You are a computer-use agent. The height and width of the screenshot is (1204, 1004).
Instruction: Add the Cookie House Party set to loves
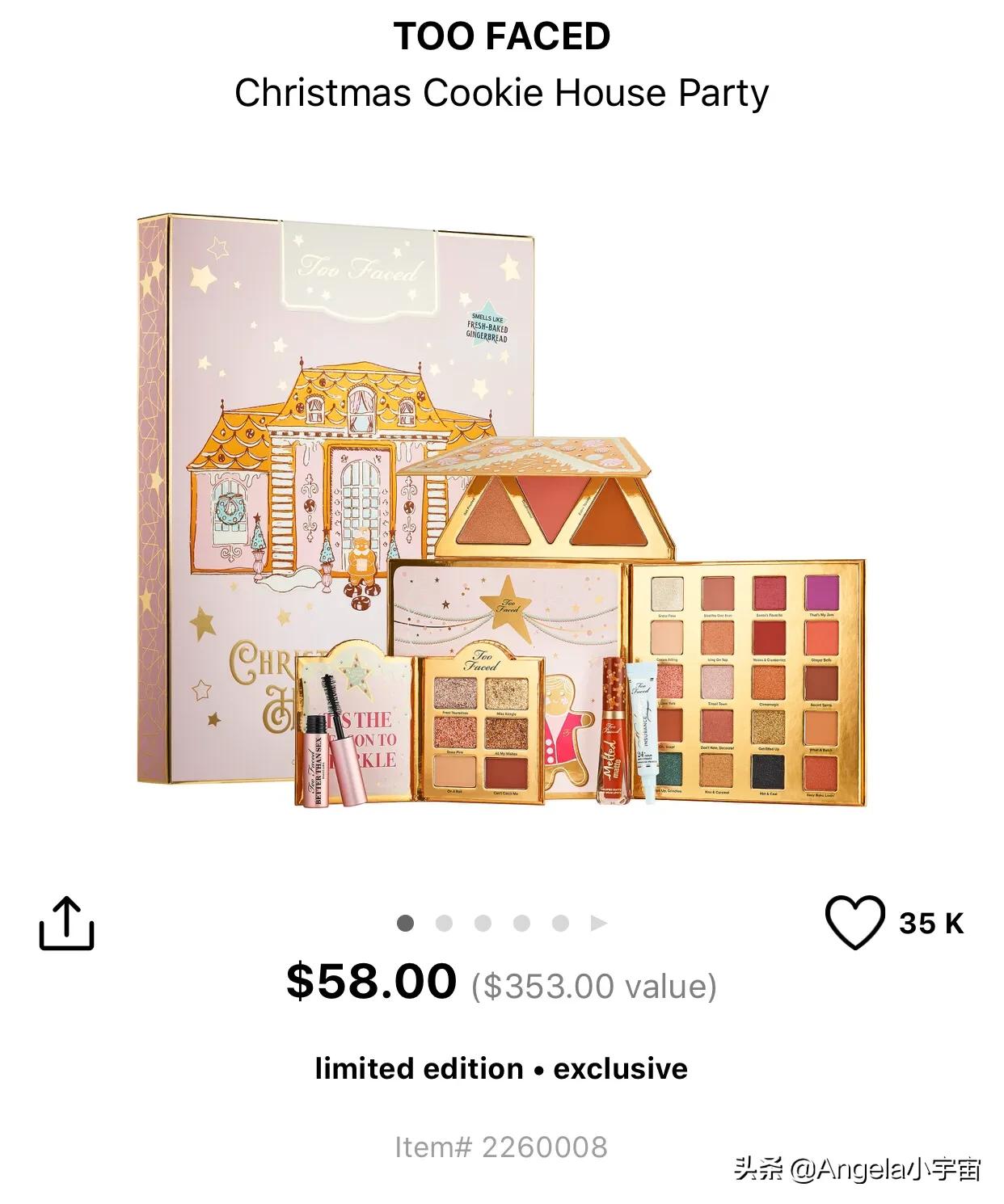pos(854,922)
